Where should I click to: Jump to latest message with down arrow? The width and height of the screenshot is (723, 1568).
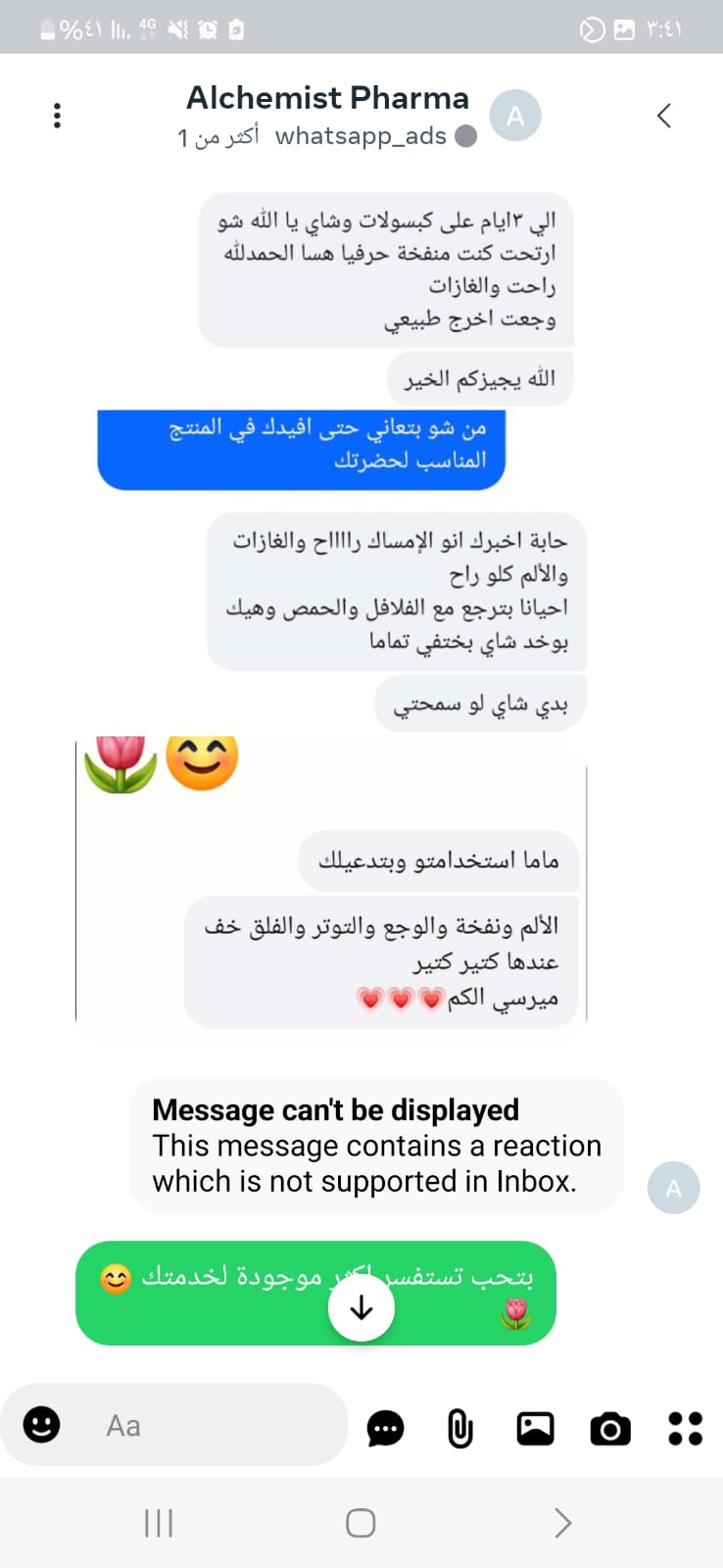pos(361,1307)
